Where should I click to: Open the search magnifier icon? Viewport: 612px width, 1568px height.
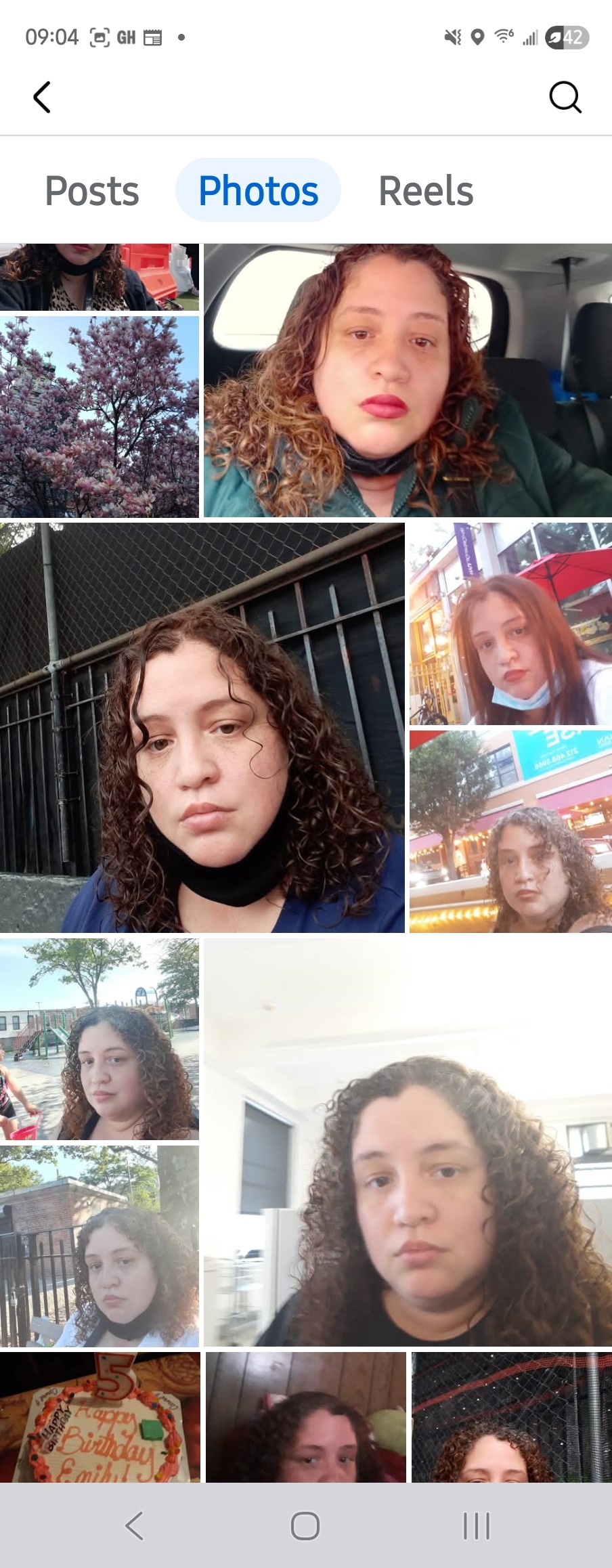(x=565, y=97)
